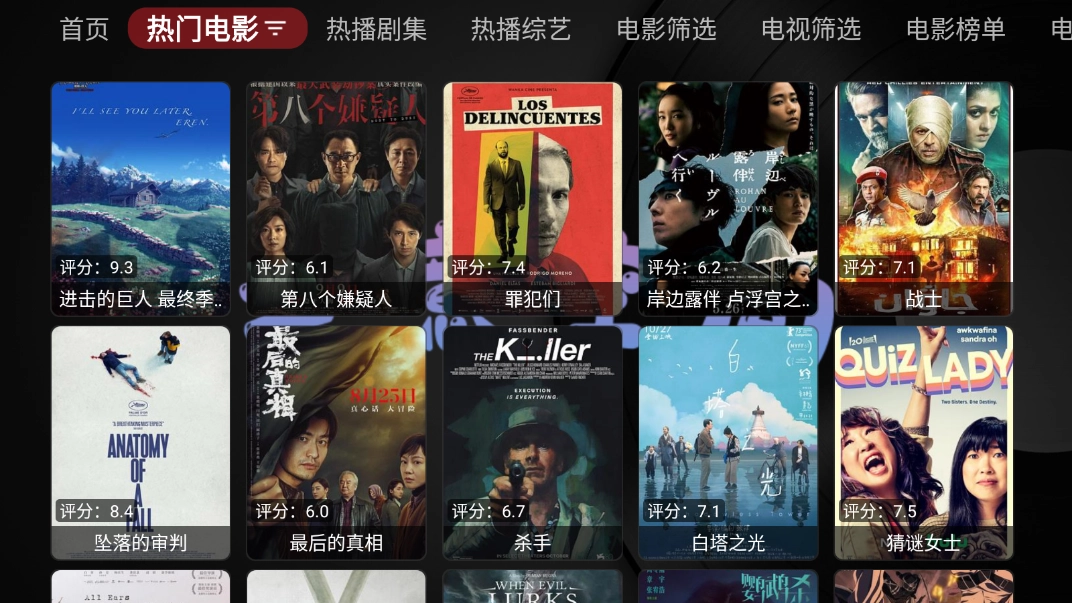Switch to the 热播剧集 tab
Image resolution: width=1072 pixels, height=603 pixels.
376,29
